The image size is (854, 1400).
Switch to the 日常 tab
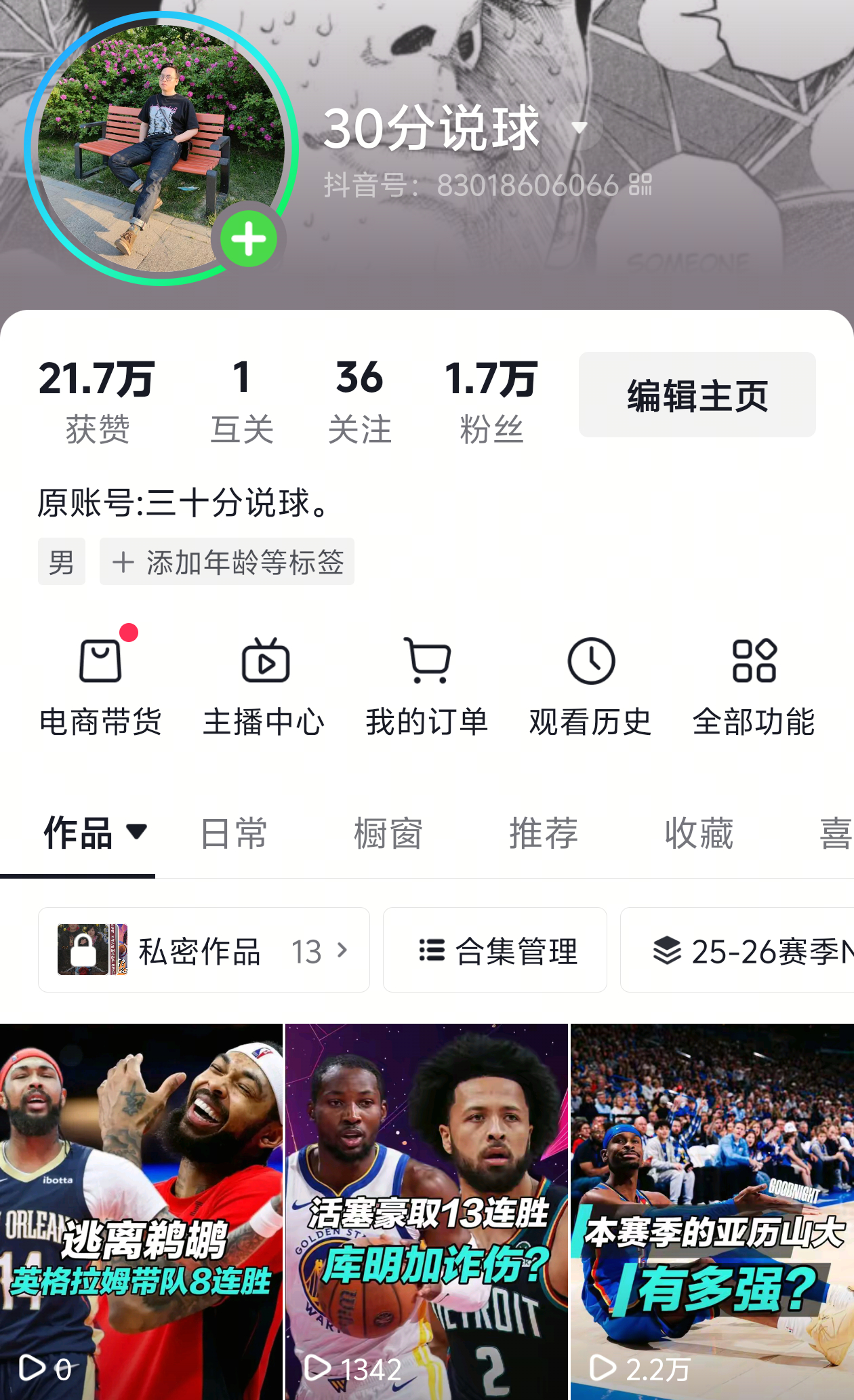tap(231, 833)
